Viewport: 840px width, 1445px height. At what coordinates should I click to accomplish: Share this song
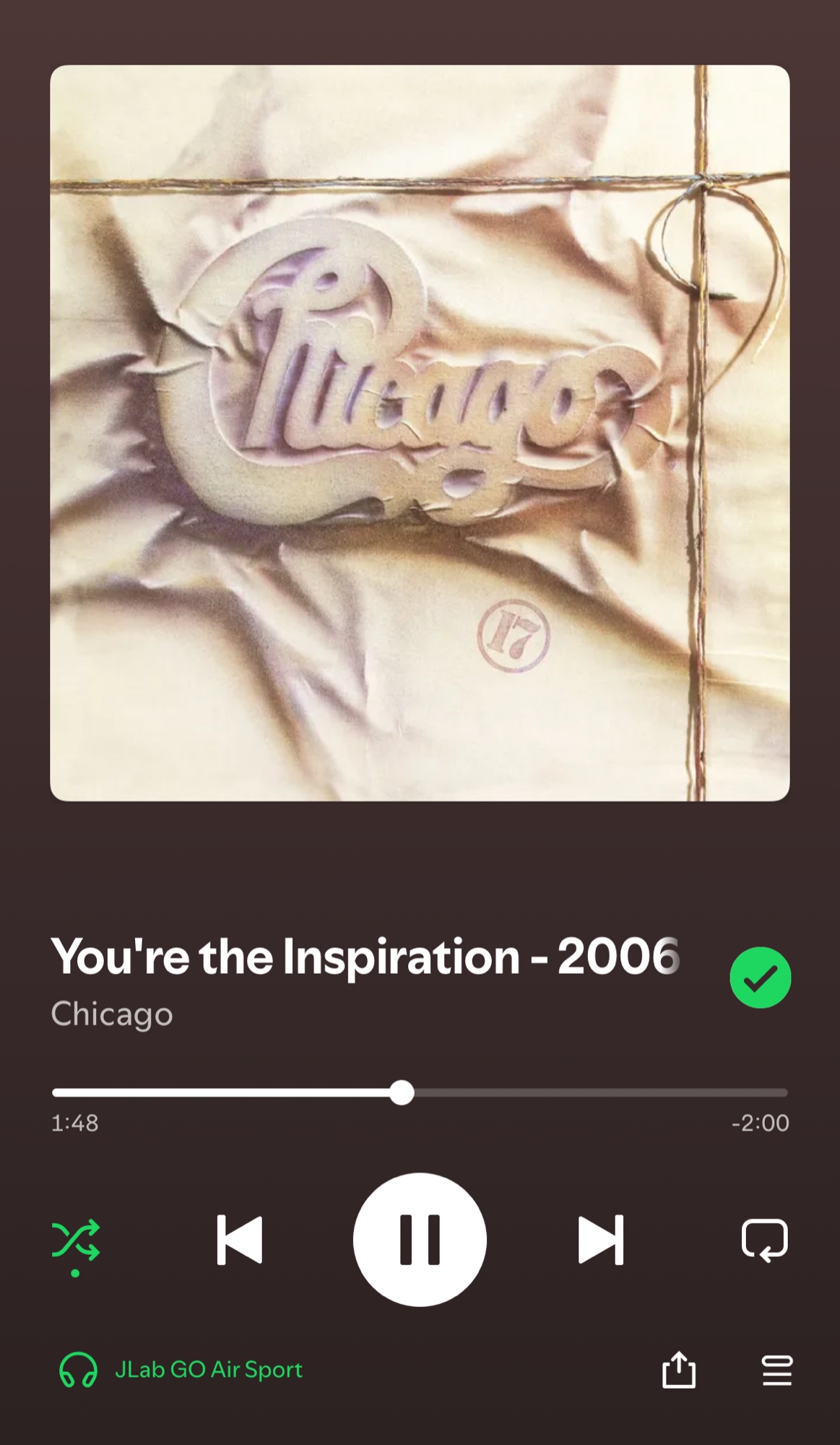(679, 1370)
